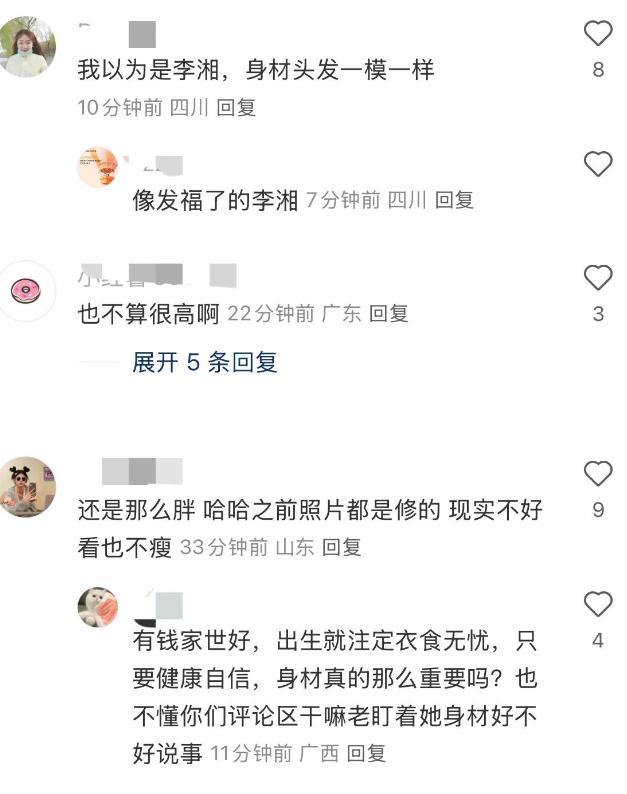Like the reply '像发福了的李湘'
627x794 pixels.
[597, 164]
